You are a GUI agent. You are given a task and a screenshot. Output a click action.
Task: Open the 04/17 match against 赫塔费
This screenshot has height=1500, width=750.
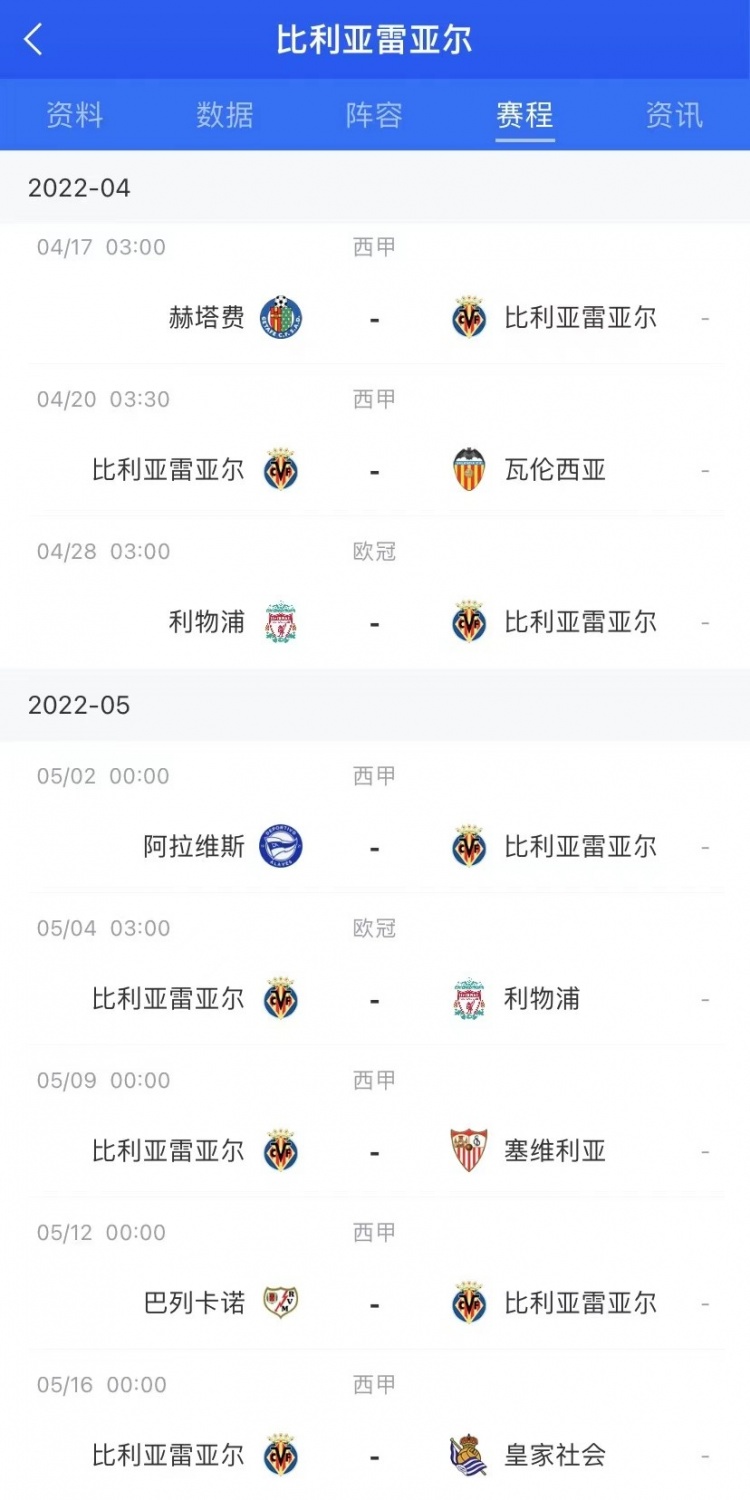pyautogui.click(x=375, y=293)
